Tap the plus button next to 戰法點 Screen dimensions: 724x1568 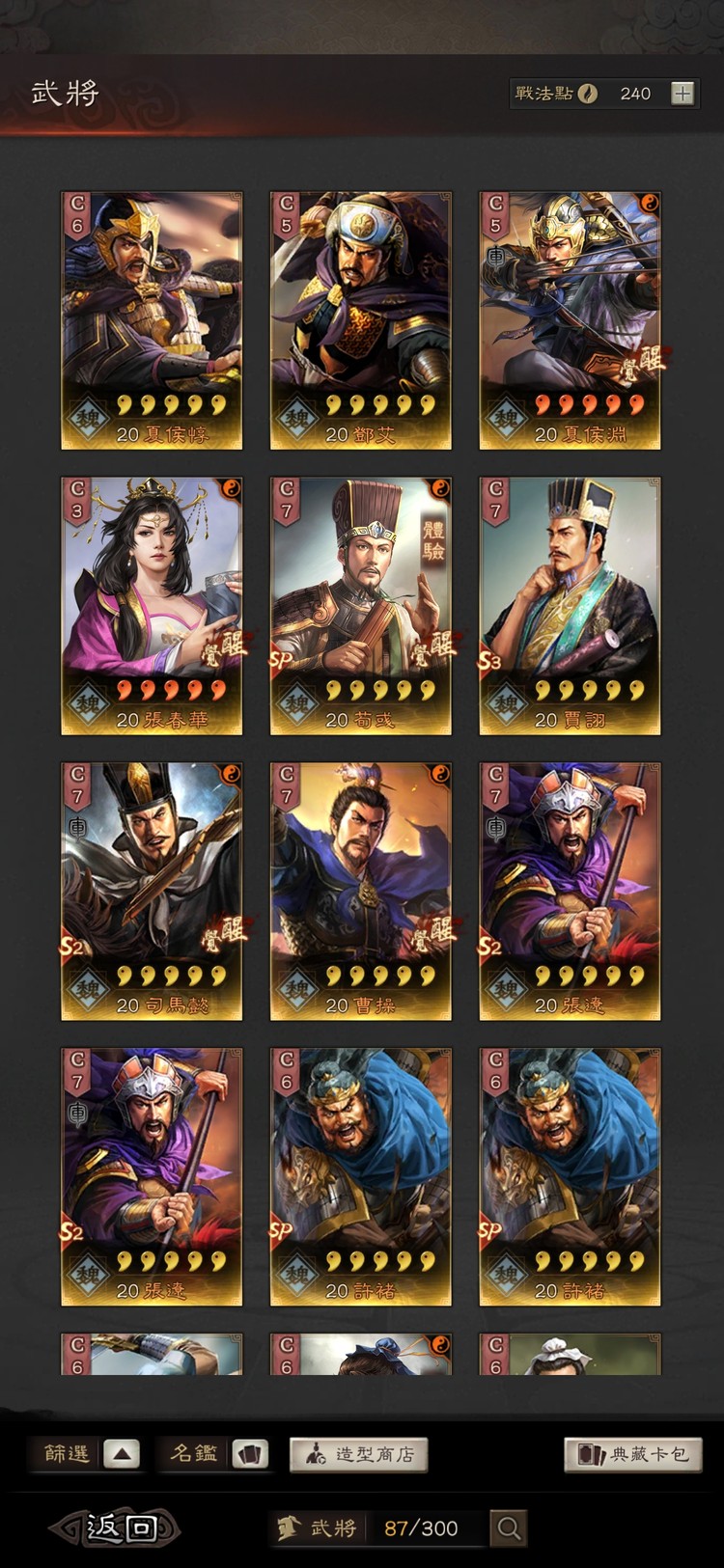click(x=682, y=94)
